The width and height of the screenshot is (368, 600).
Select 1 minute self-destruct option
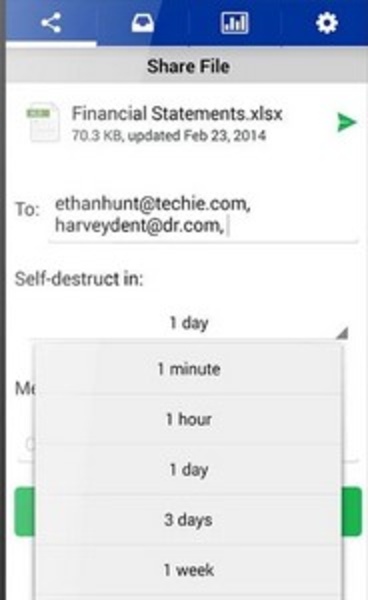point(189,369)
